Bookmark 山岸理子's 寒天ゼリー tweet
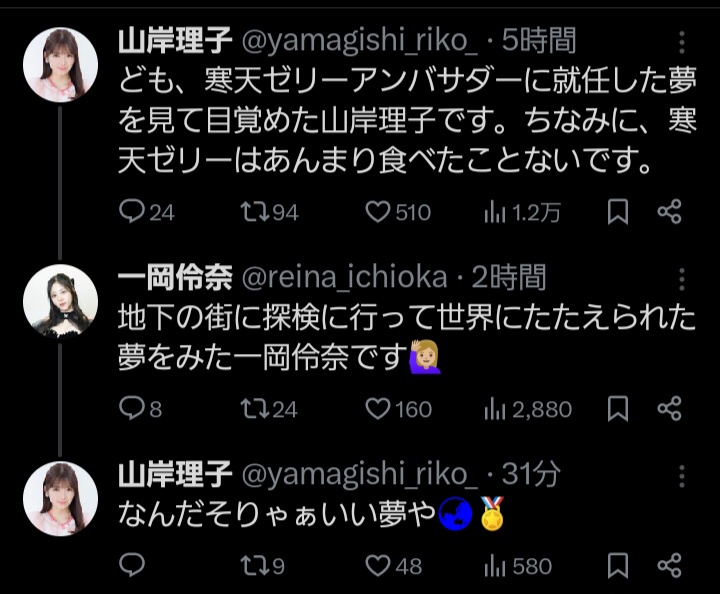The width and height of the screenshot is (720, 594). click(618, 212)
